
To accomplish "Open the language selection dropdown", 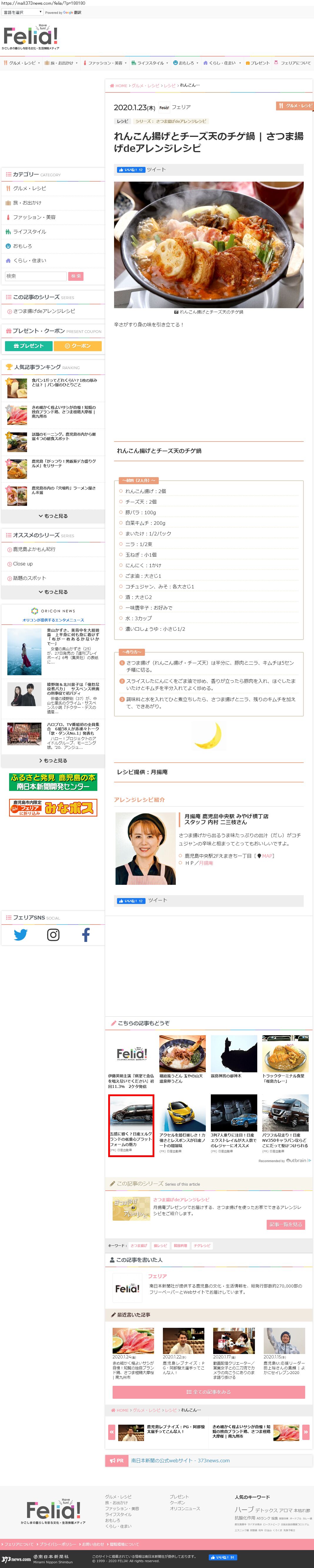I will (x=22, y=12).
